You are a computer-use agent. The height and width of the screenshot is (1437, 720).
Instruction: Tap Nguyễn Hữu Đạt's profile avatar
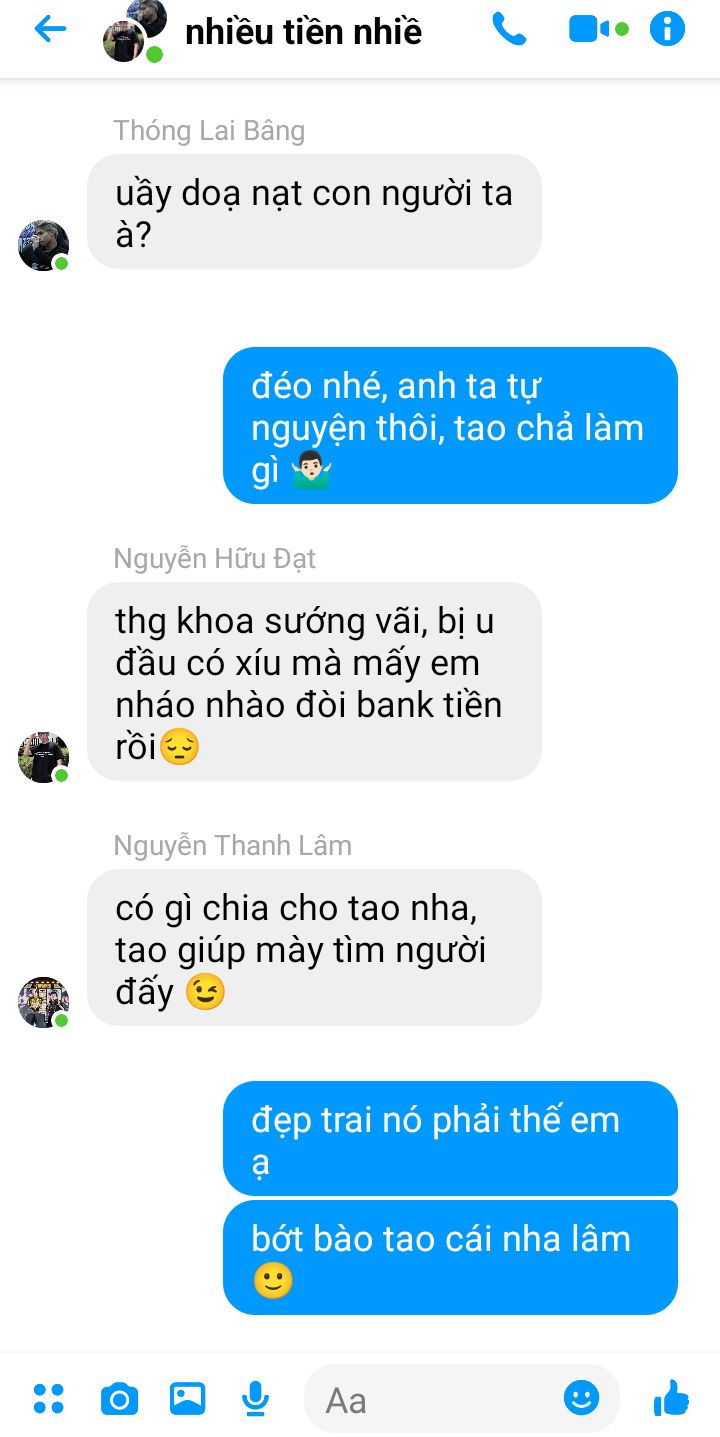(44, 757)
